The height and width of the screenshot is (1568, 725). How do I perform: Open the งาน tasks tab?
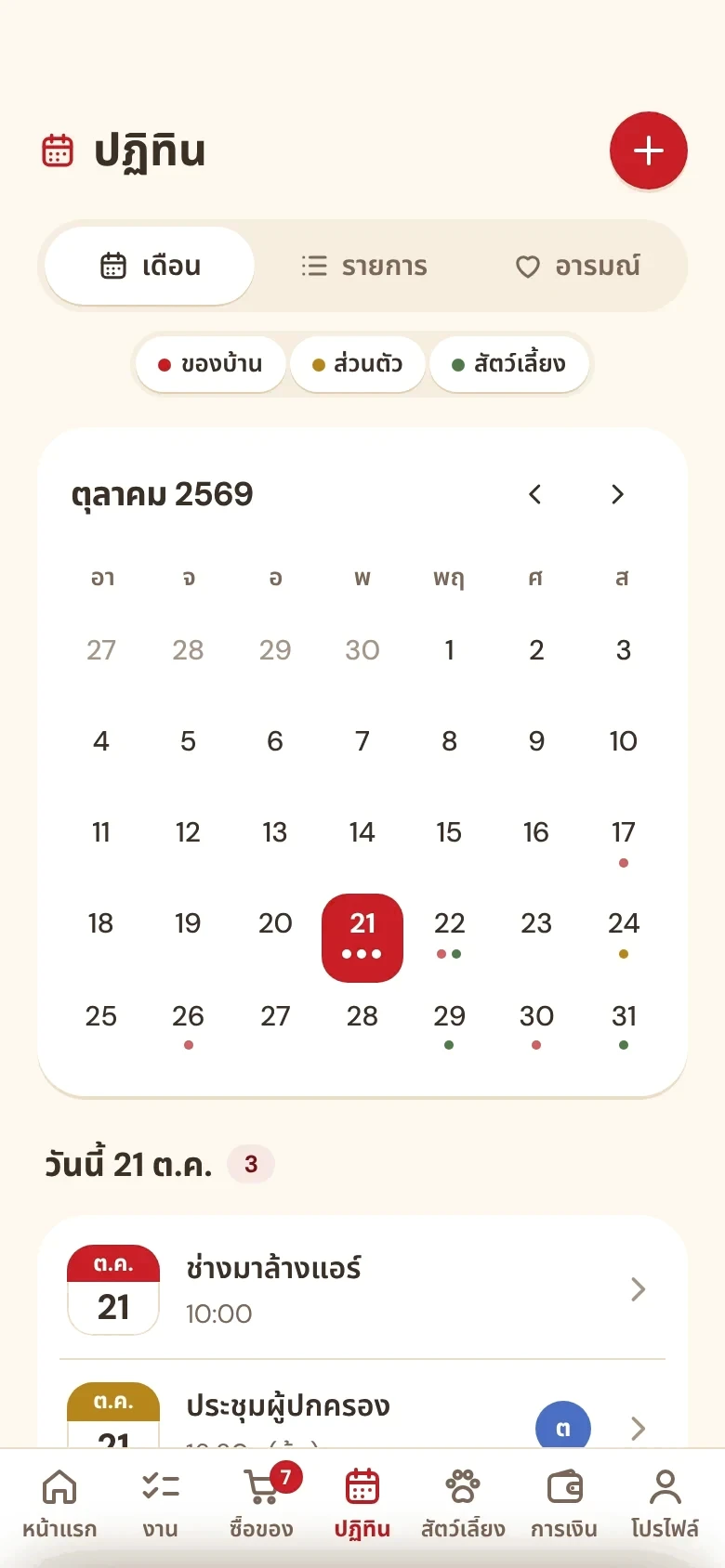tap(161, 1503)
